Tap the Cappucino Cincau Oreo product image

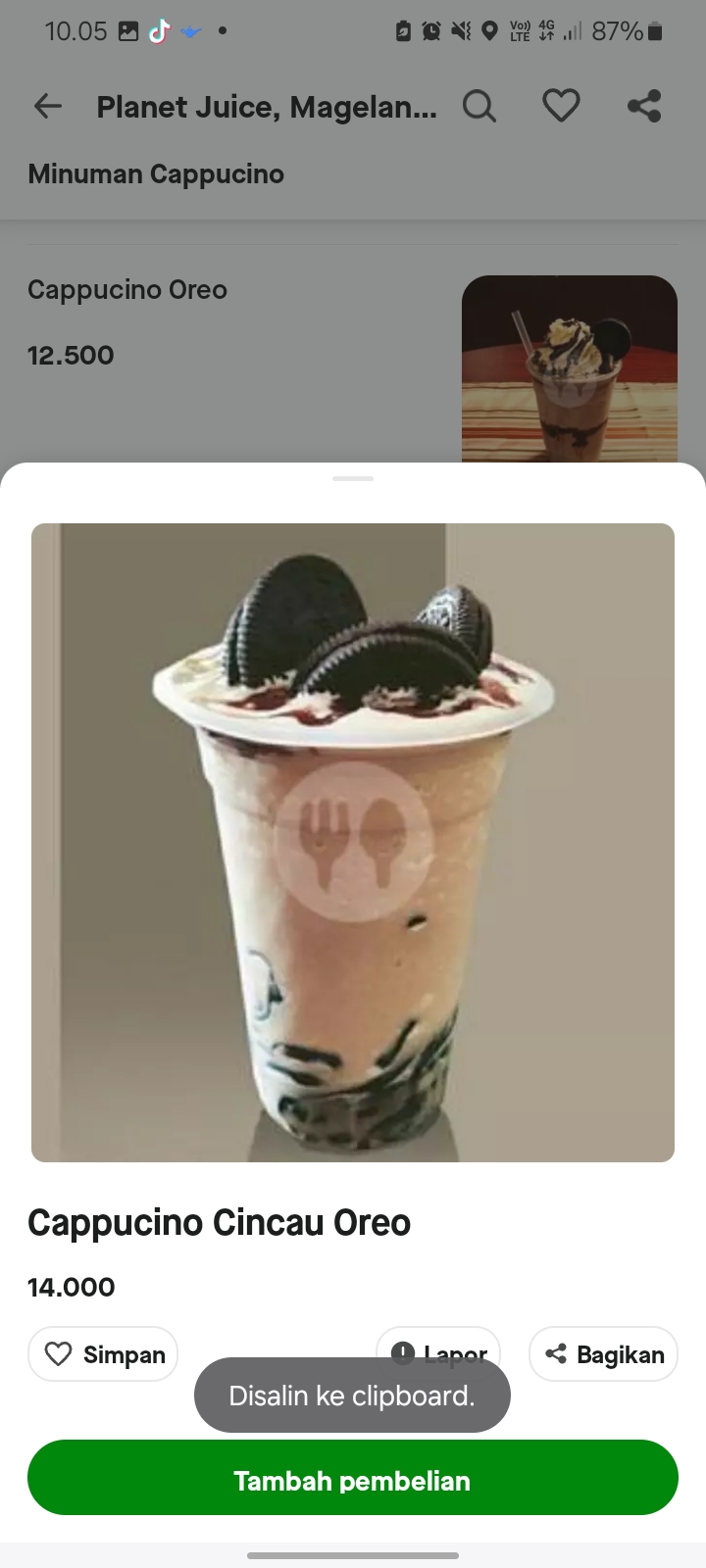coord(352,843)
